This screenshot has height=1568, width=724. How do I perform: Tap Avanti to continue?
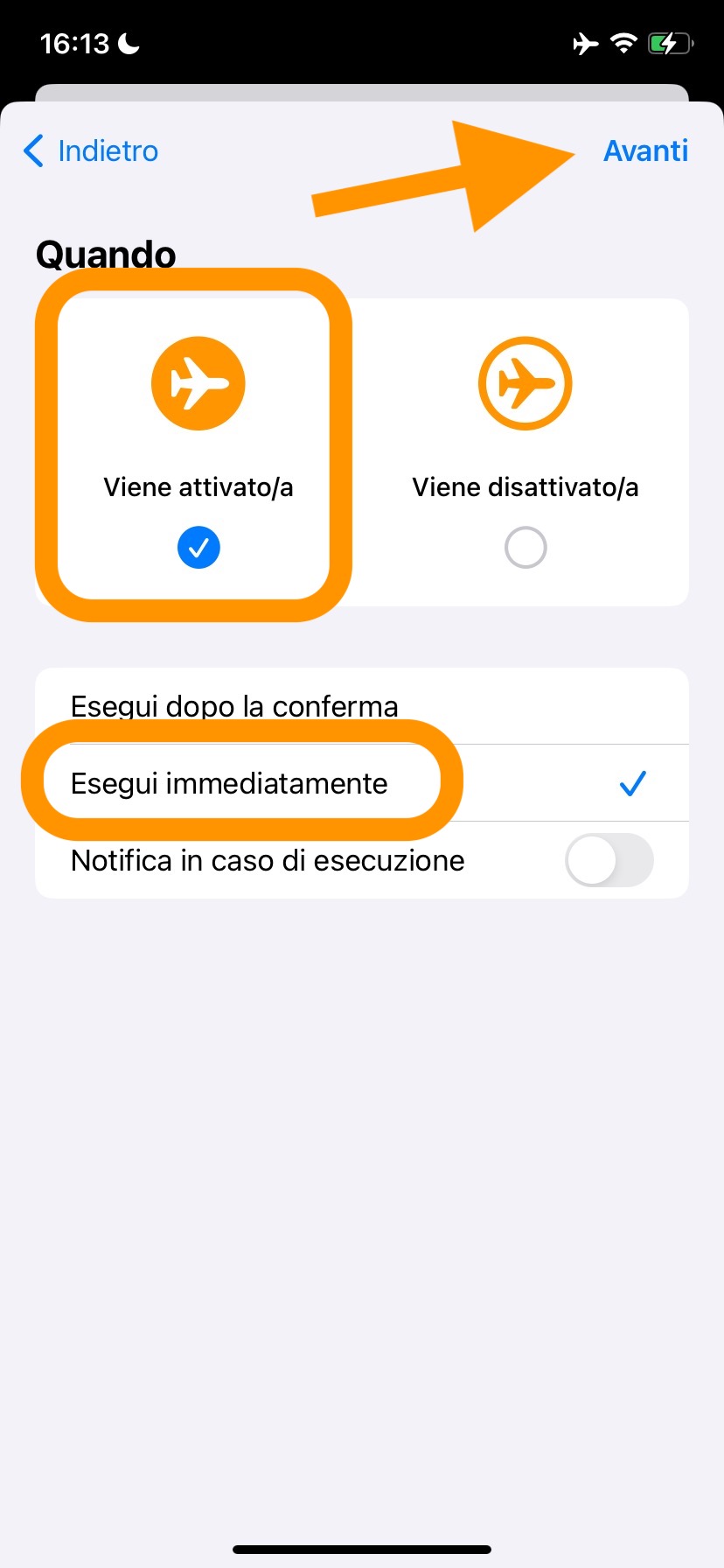tap(645, 150)
